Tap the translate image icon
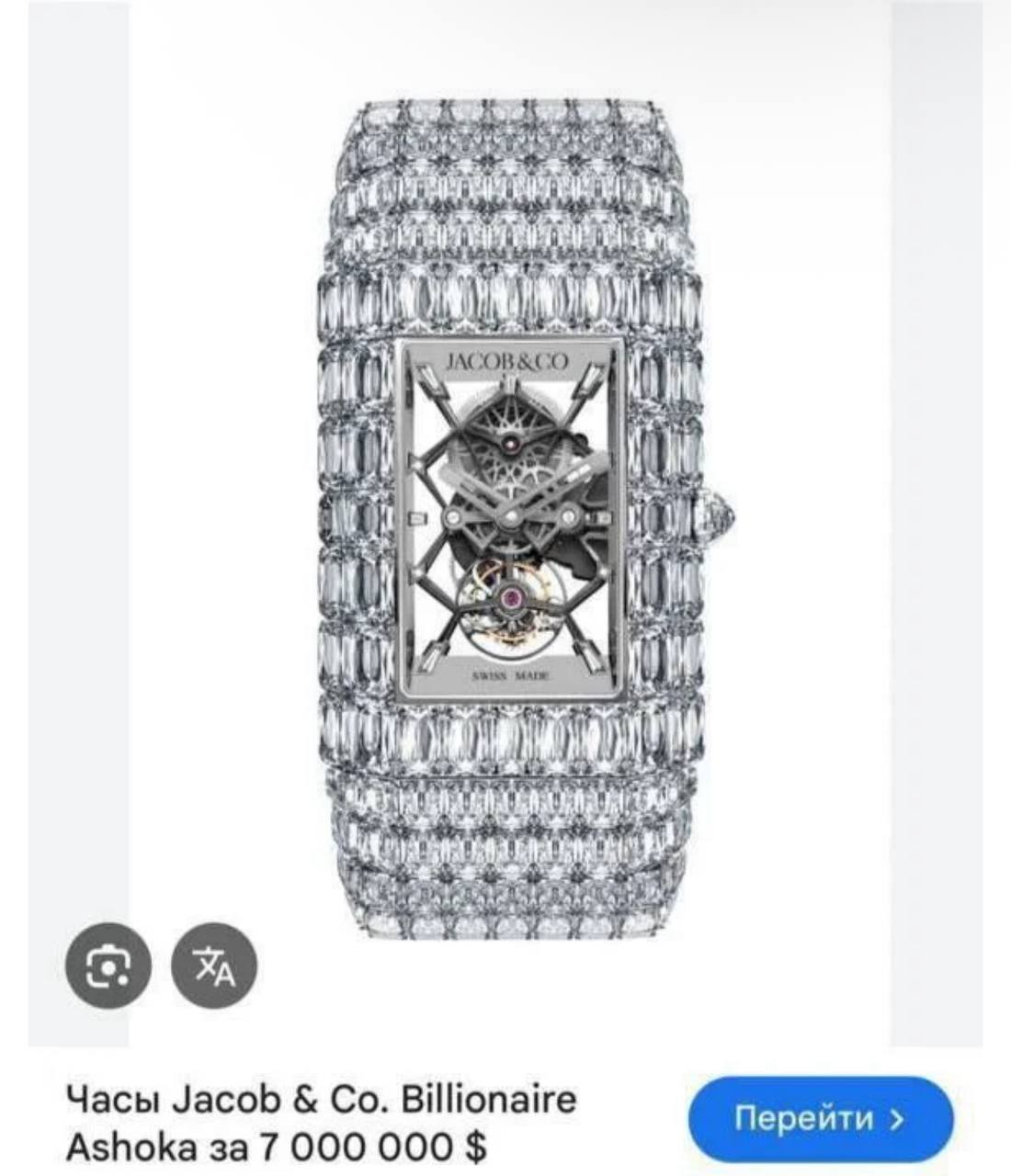 (x=215, y=966)
